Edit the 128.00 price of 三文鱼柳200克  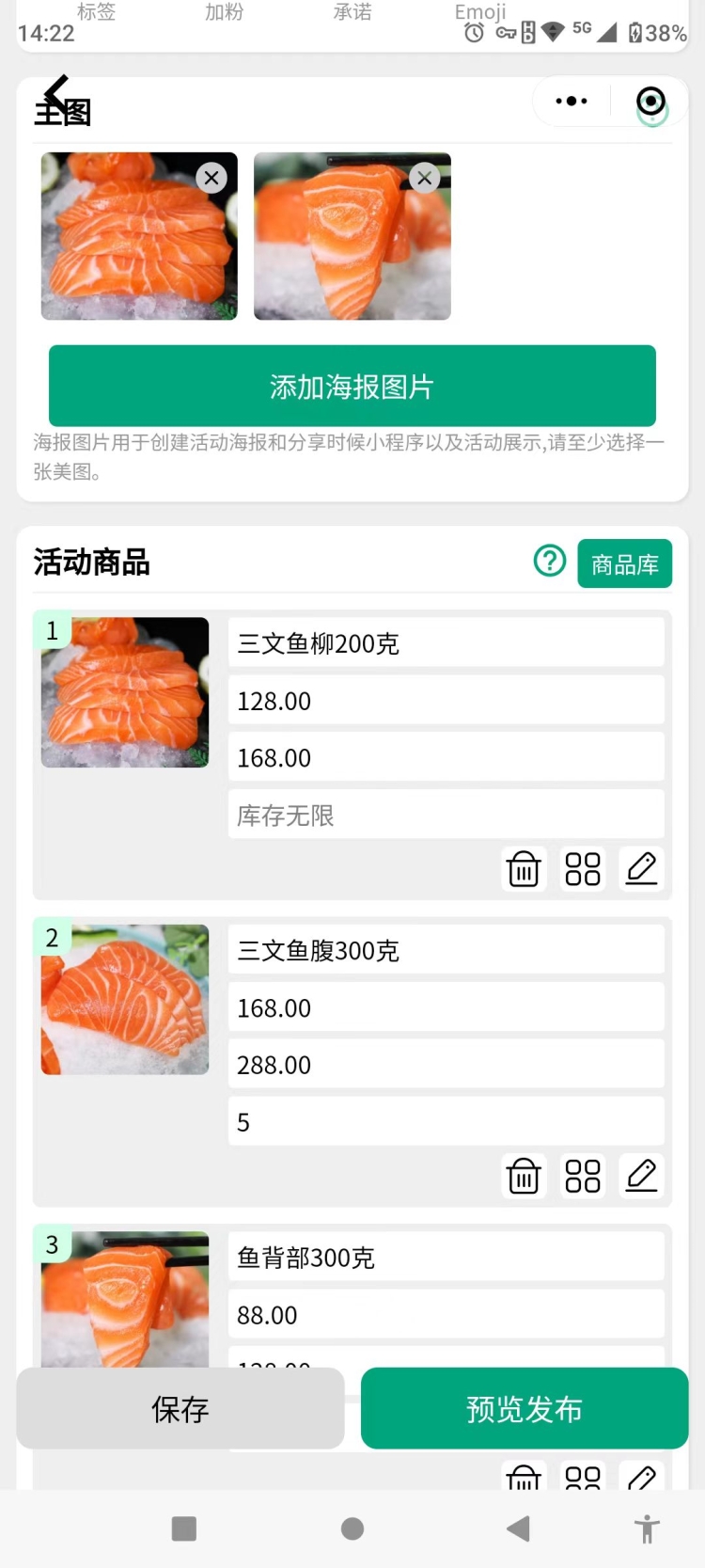click(x=446, y=701)
